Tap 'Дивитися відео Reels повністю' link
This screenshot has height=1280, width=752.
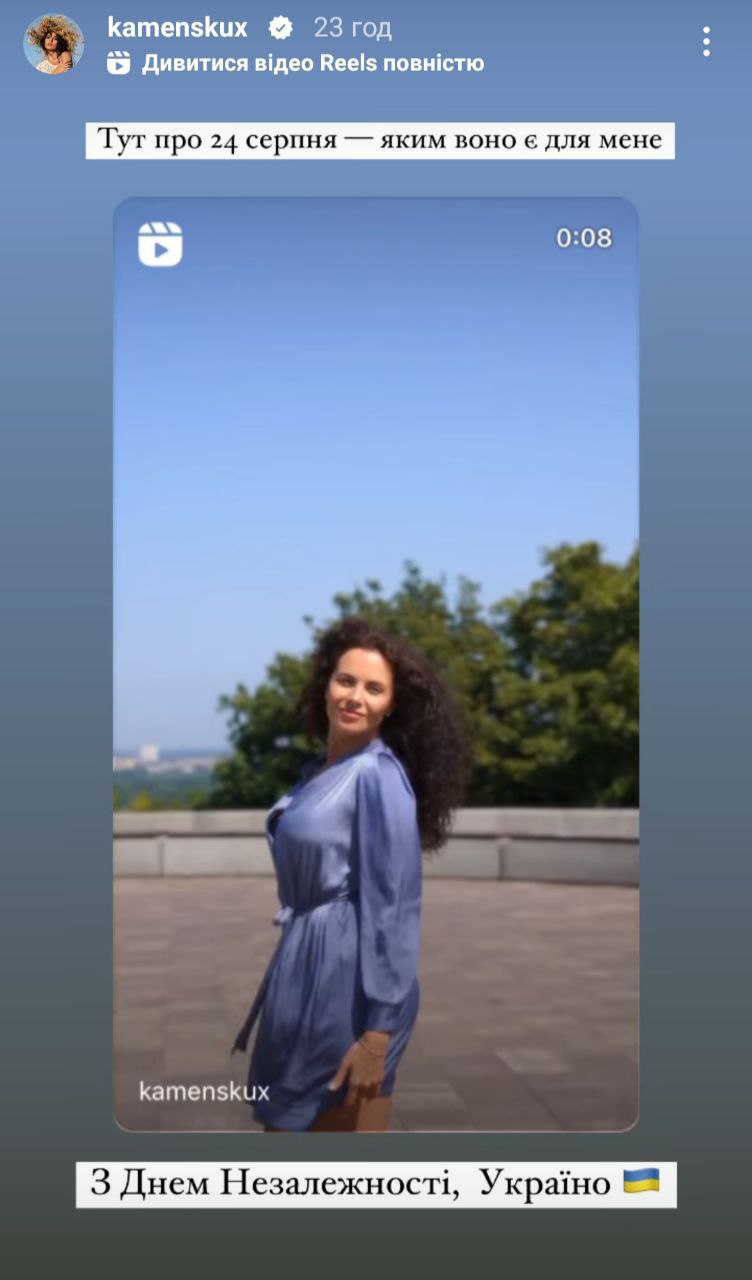(312, 64)
